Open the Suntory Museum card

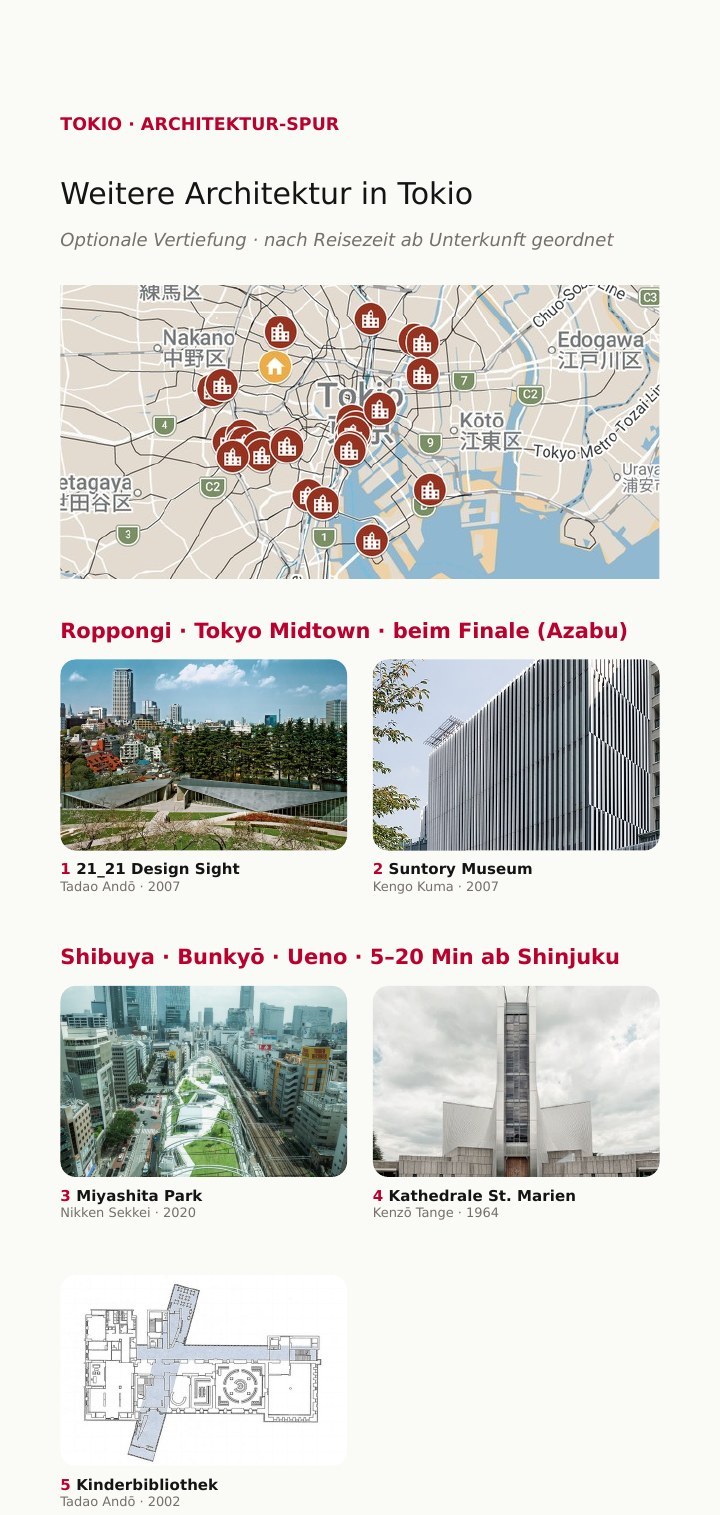click(x=516, y=776)
